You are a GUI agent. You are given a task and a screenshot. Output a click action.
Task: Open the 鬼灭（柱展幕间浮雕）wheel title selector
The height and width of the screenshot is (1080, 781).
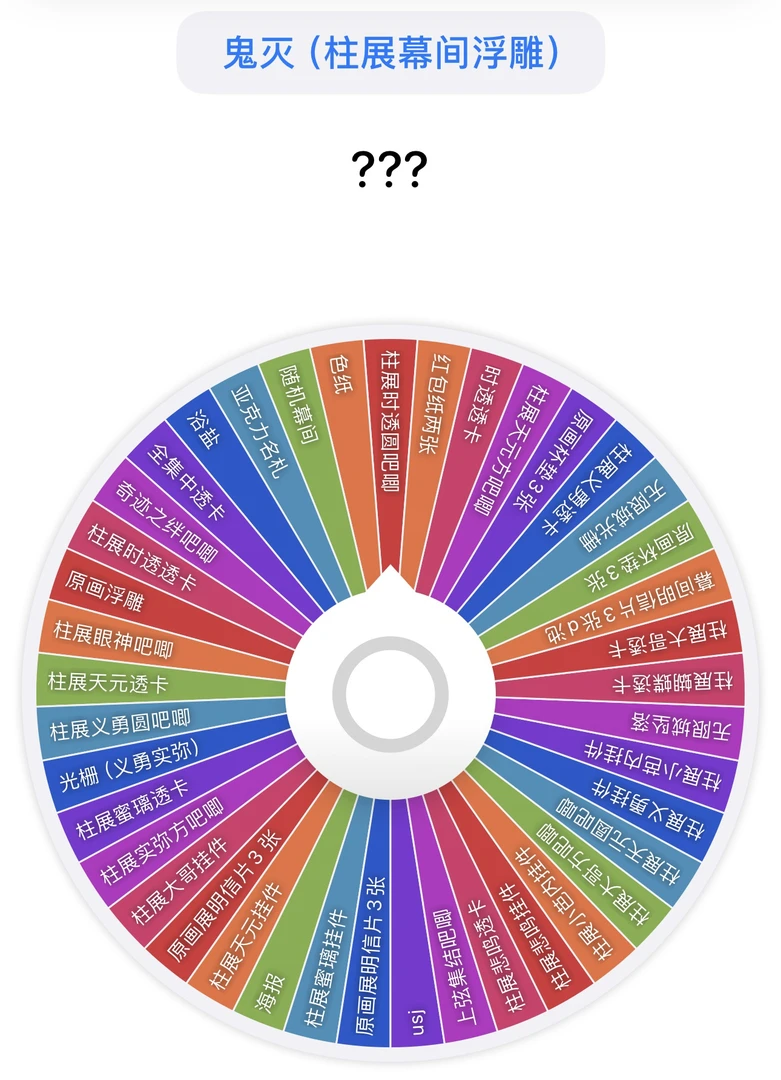click(390, 53)
